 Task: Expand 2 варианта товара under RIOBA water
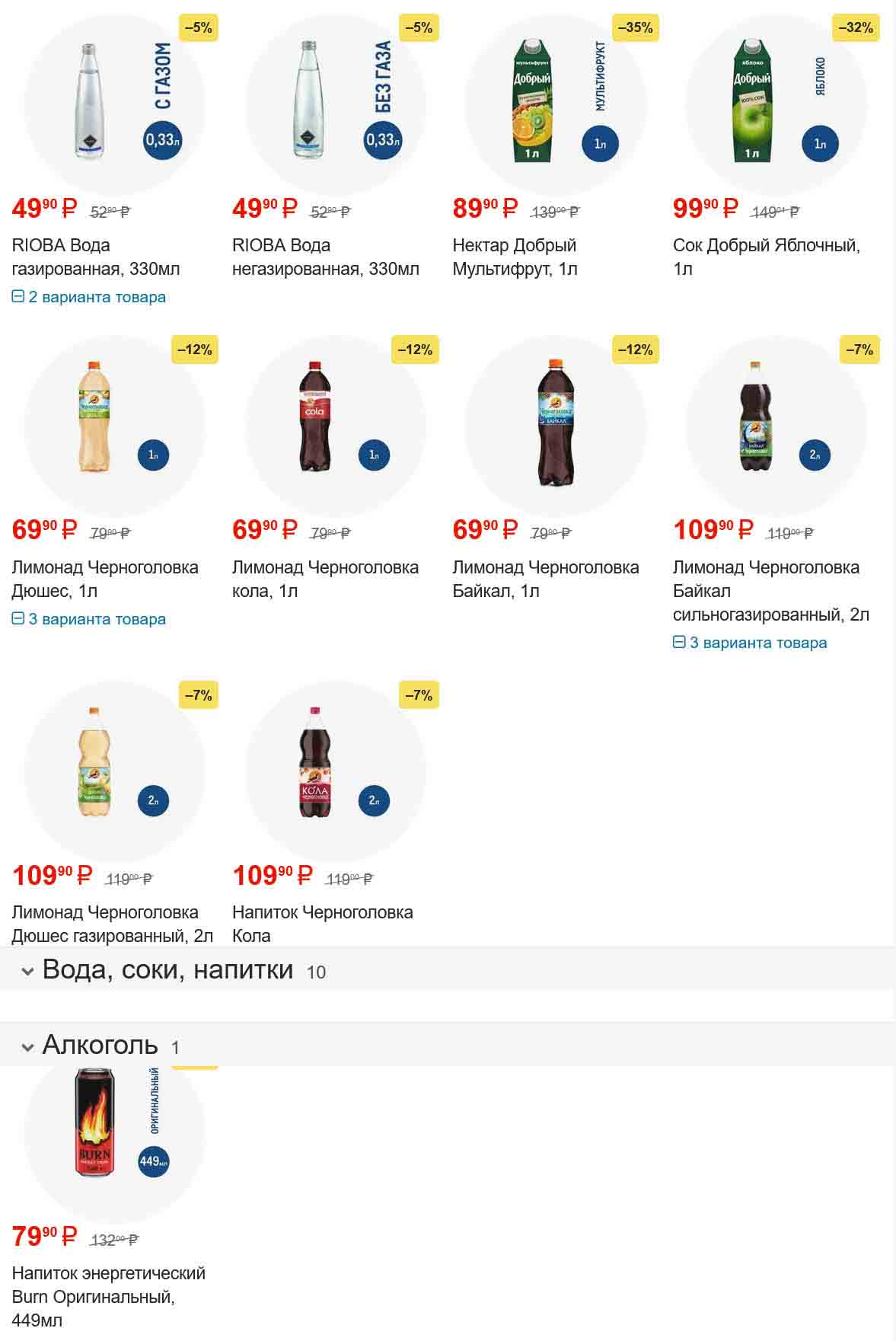[89, 297]
